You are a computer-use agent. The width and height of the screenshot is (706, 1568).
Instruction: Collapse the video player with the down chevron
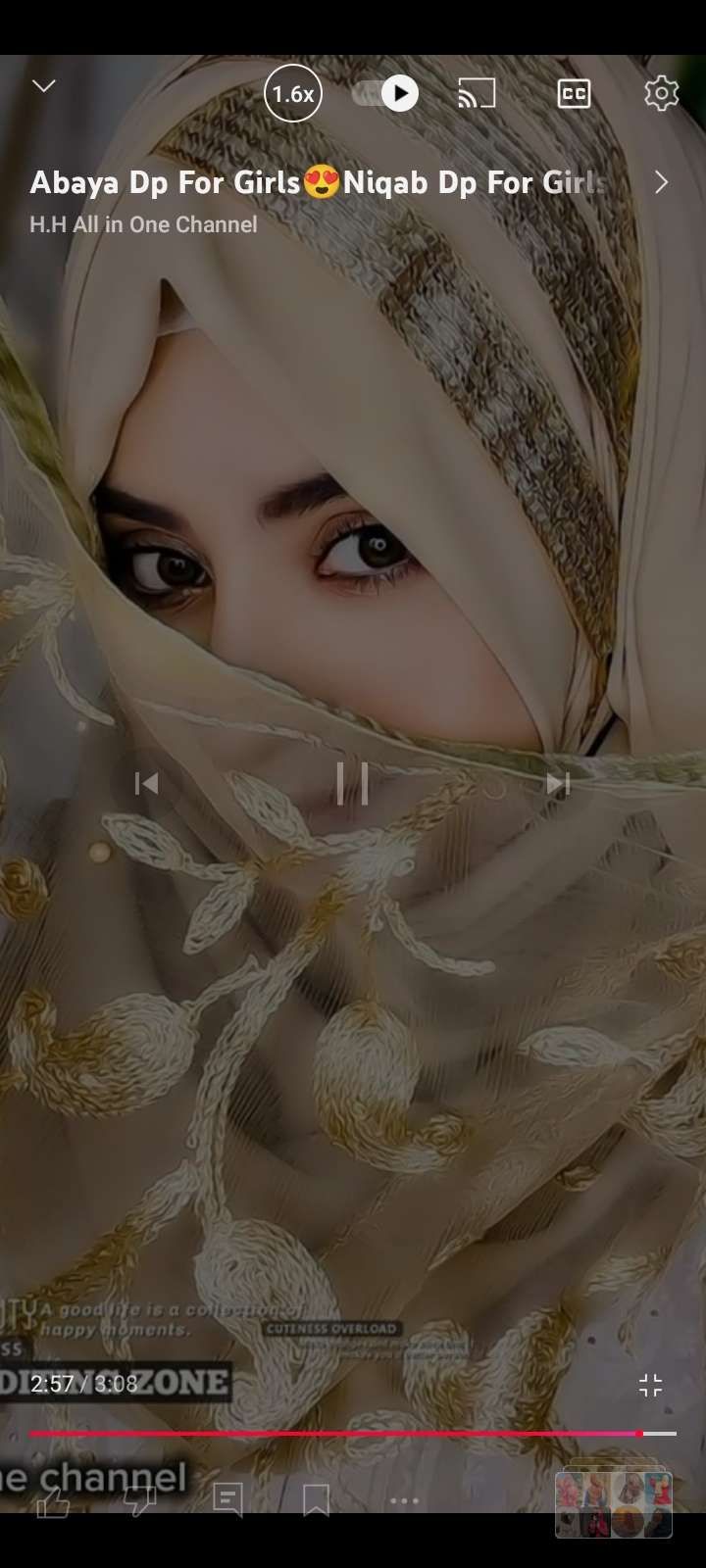pyautogui.click(x=43, y=86)
